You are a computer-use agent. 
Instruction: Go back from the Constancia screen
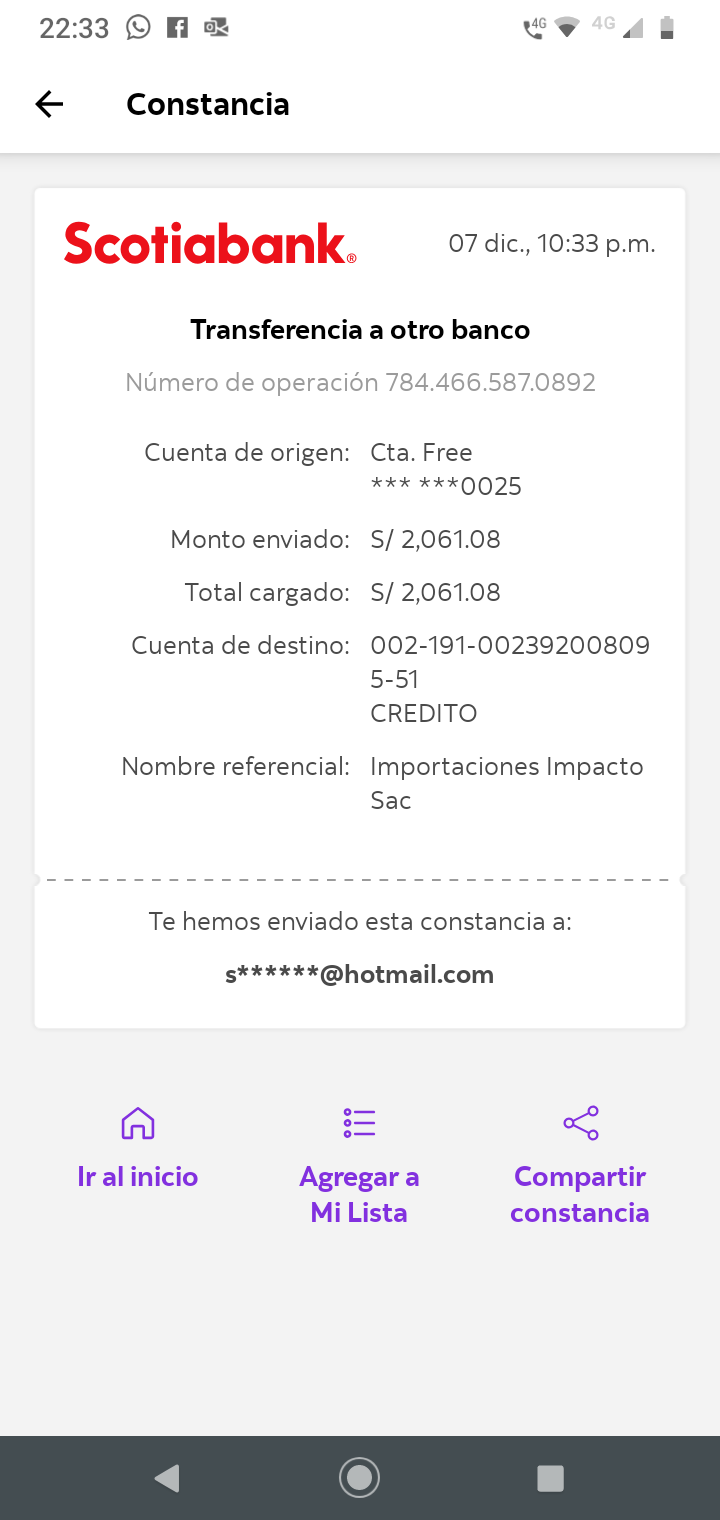pos(49,104)
